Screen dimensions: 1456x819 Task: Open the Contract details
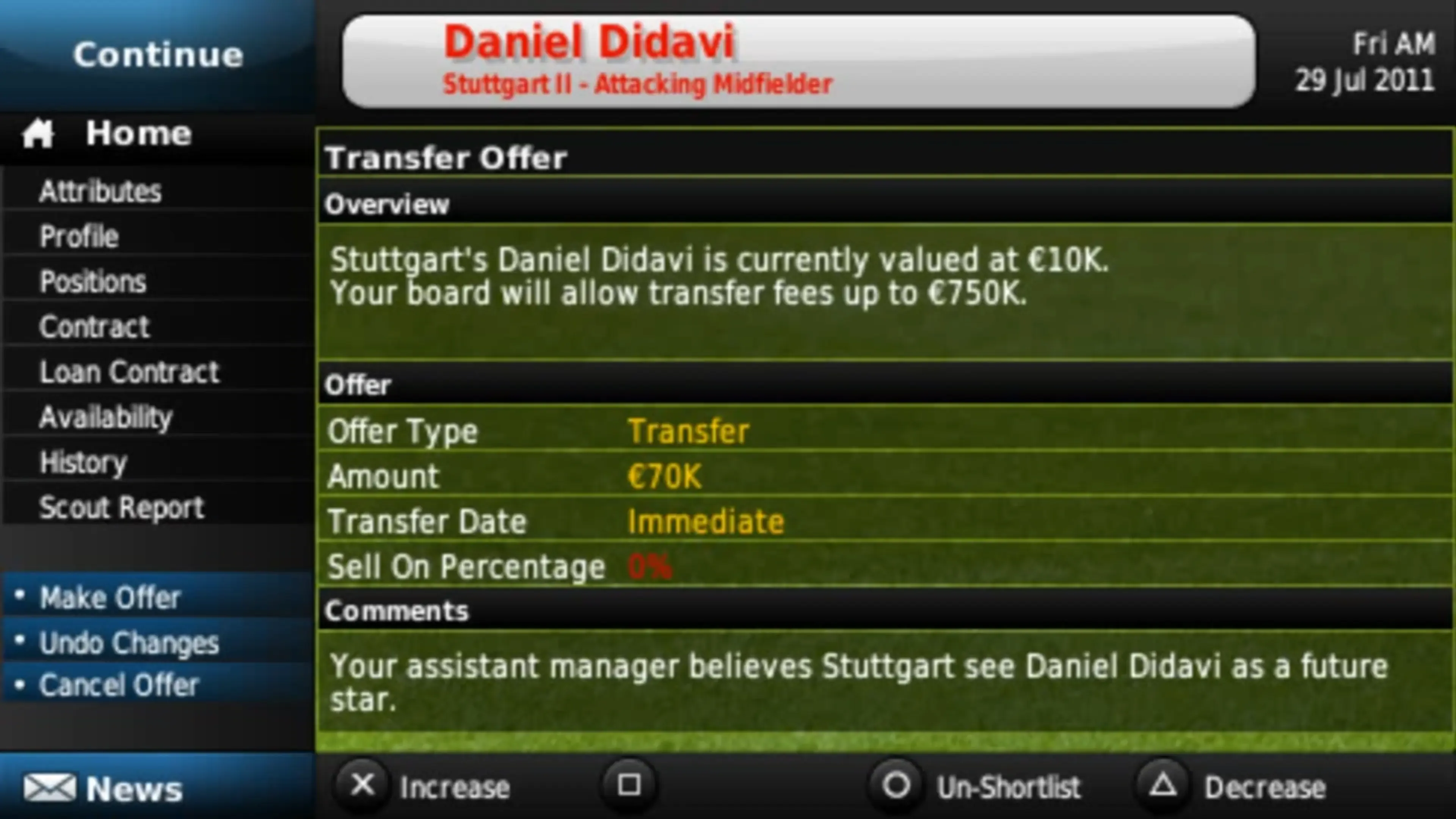coord(94,327)
